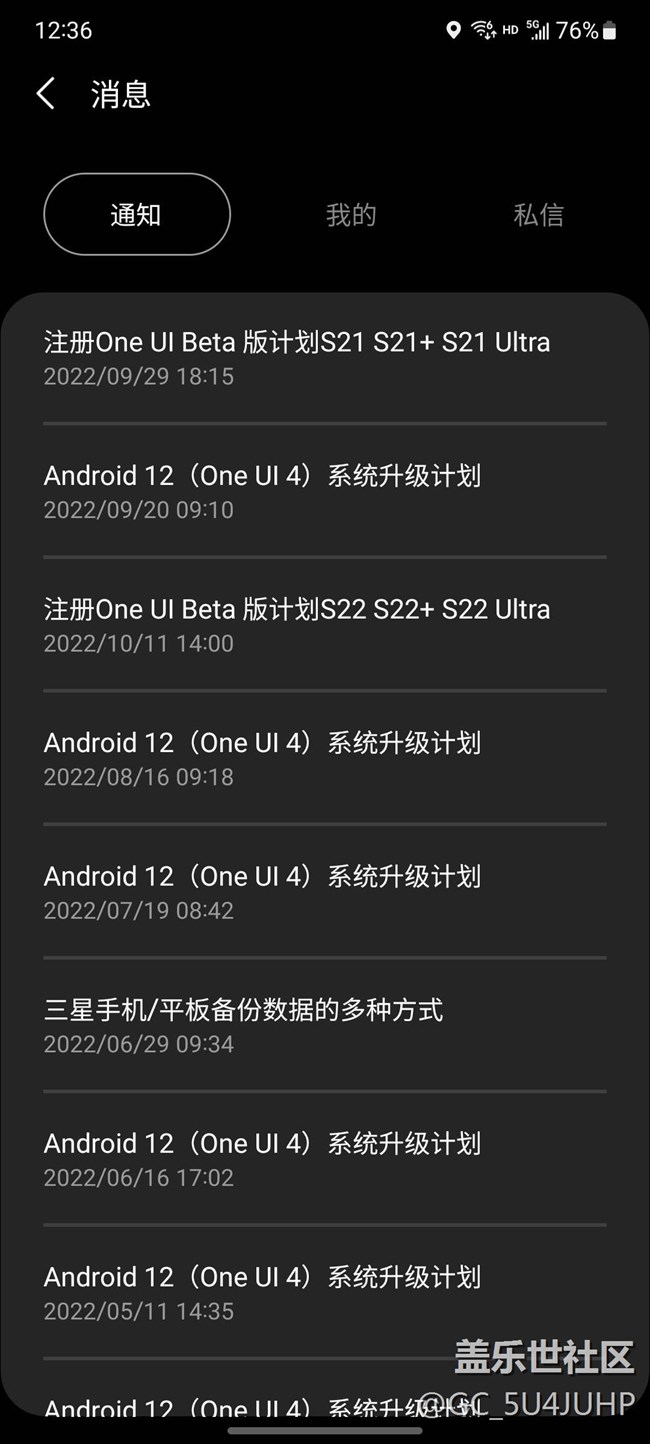The height and width of the screenshot is (1444, 650).
Task: Open Android 12 upgrade notice dated 2022/07/19
Action: [325, 892]
